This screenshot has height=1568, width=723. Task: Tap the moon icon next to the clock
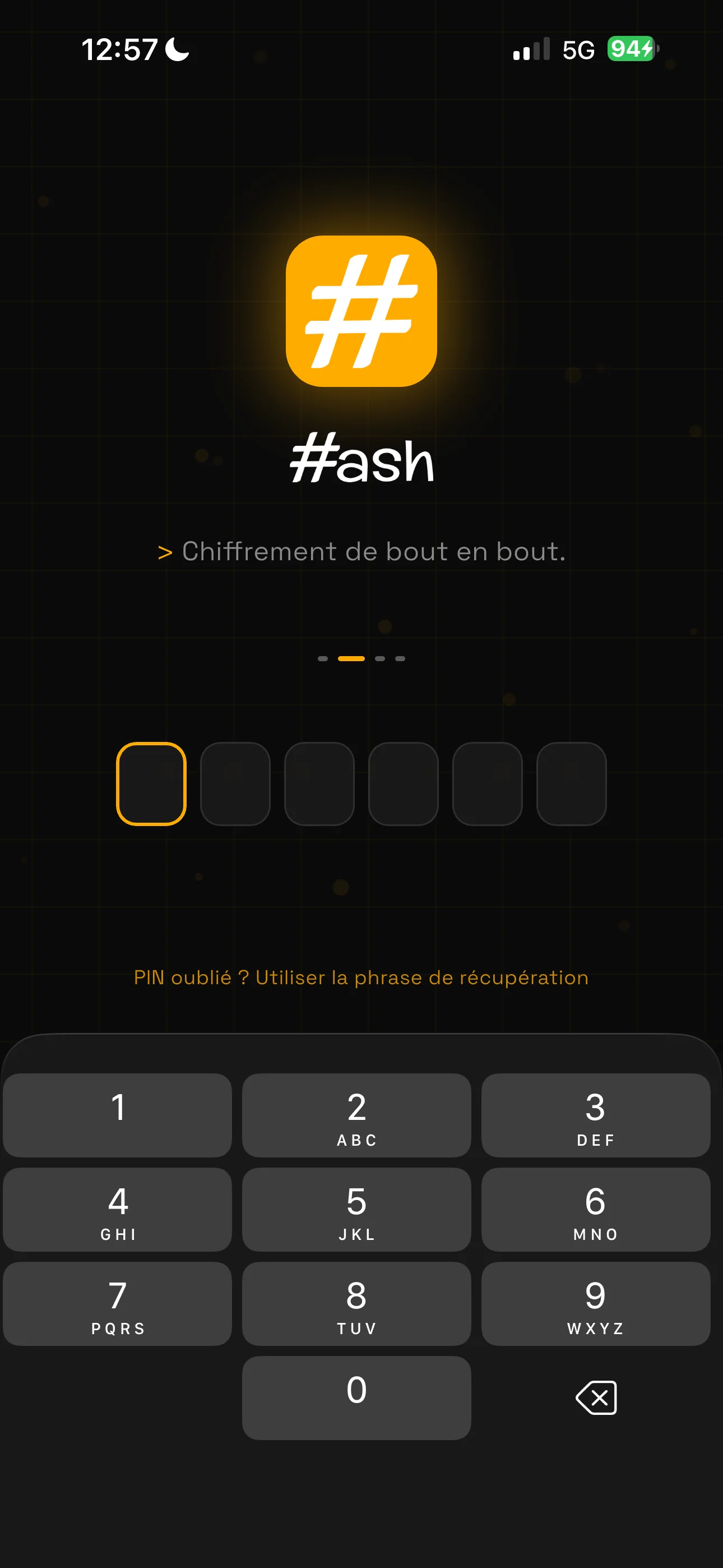pyautogui.click(x=176, y=50)
